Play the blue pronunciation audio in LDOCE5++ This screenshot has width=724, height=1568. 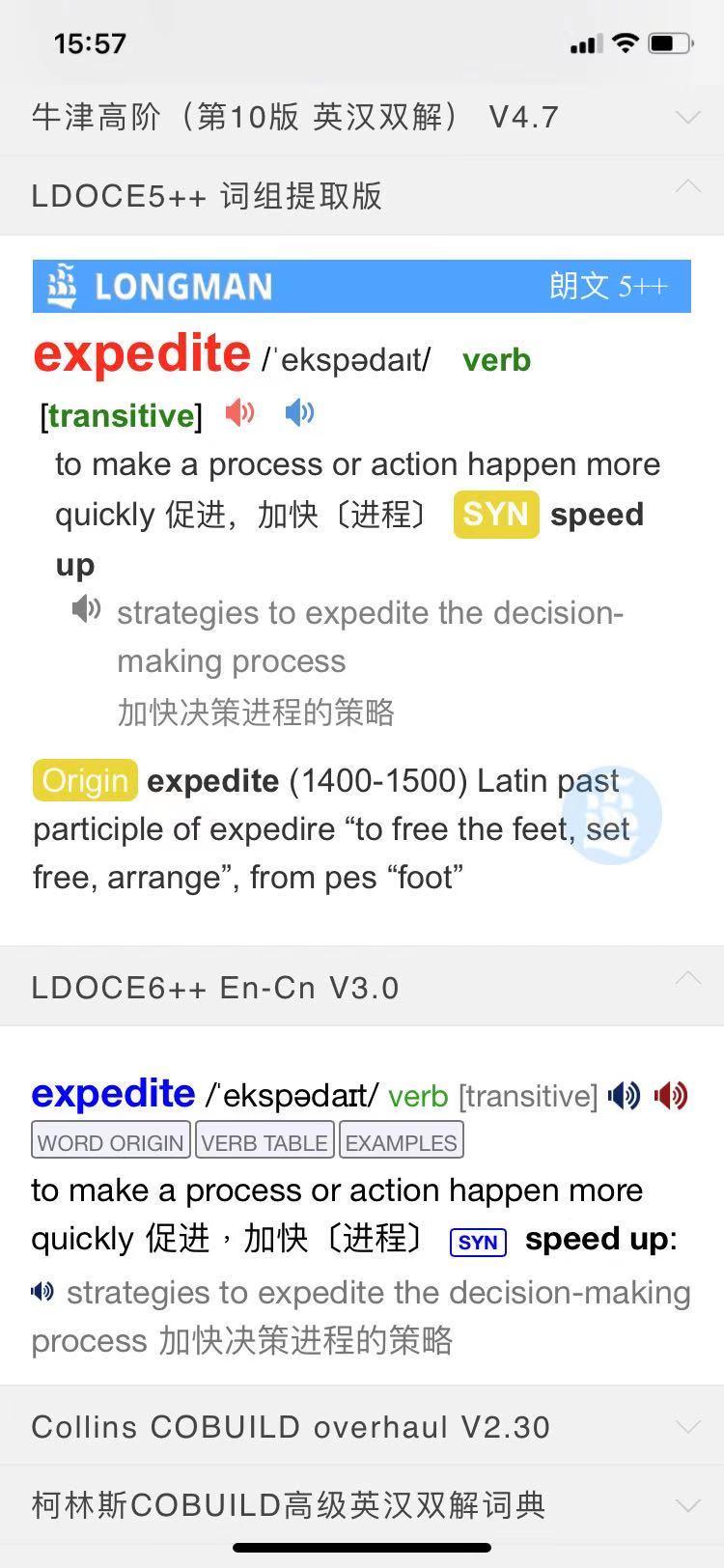point(299,413)
